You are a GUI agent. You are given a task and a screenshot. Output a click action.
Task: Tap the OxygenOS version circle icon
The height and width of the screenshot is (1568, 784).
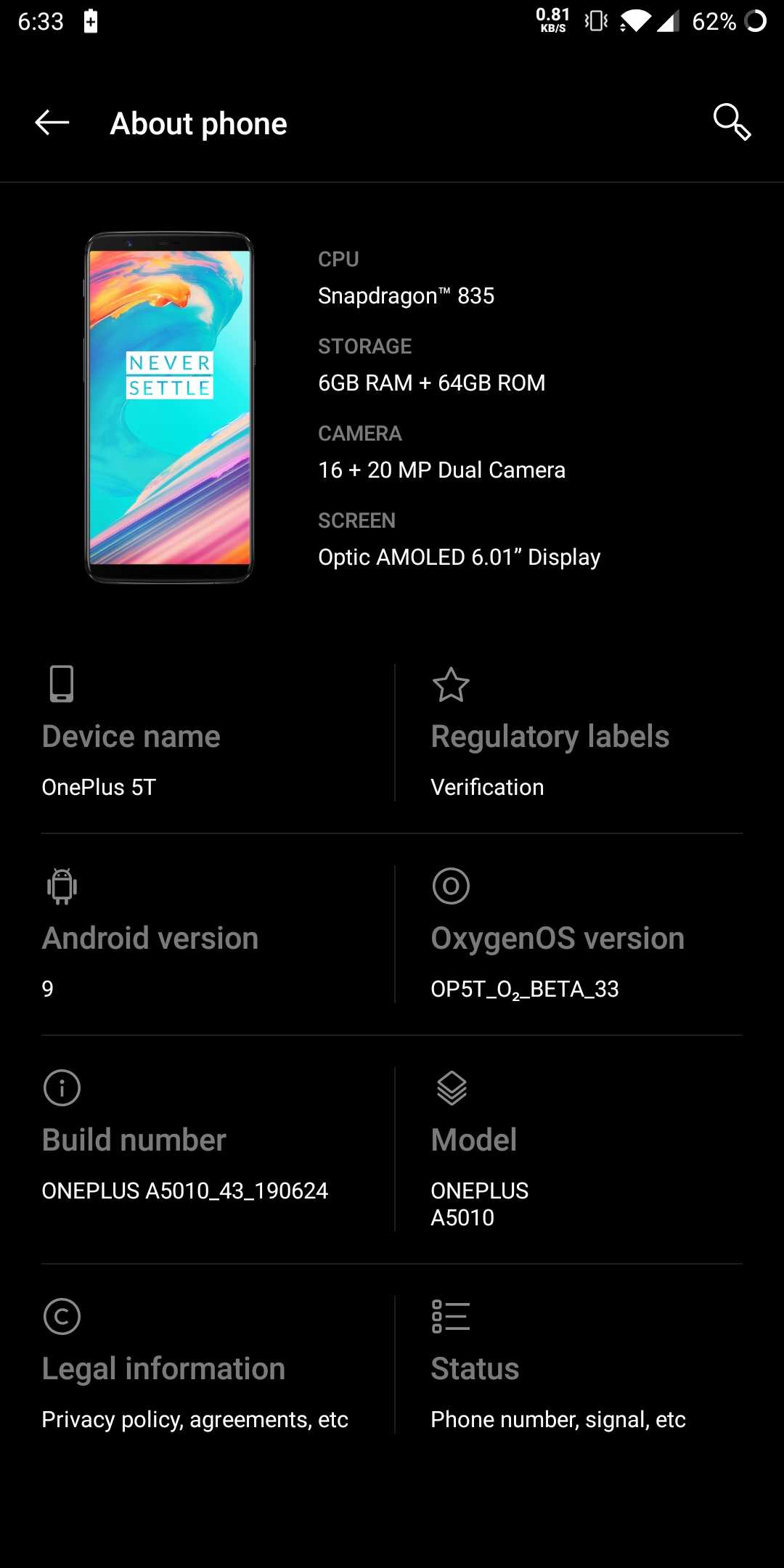(x=450, y=886)
